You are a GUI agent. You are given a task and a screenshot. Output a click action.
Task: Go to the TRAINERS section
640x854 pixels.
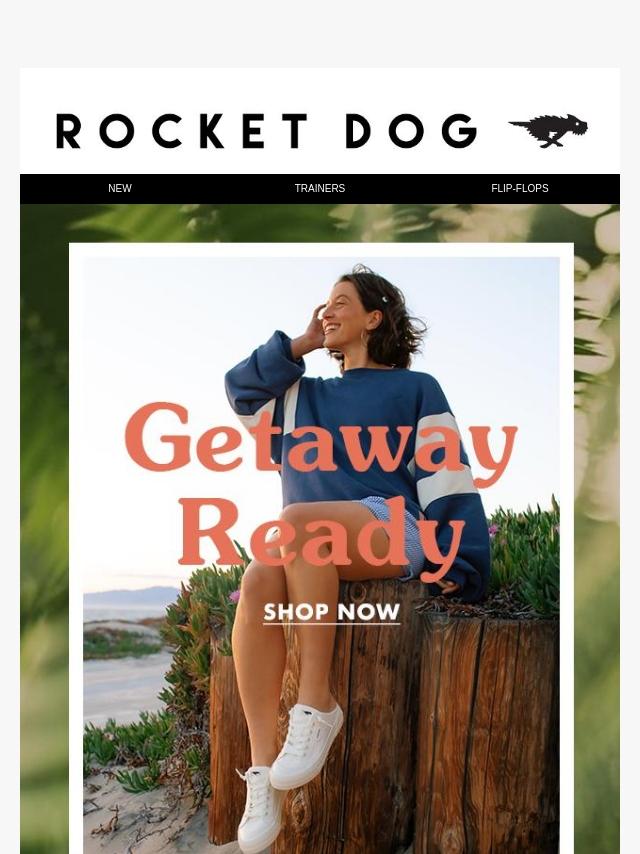320,188
